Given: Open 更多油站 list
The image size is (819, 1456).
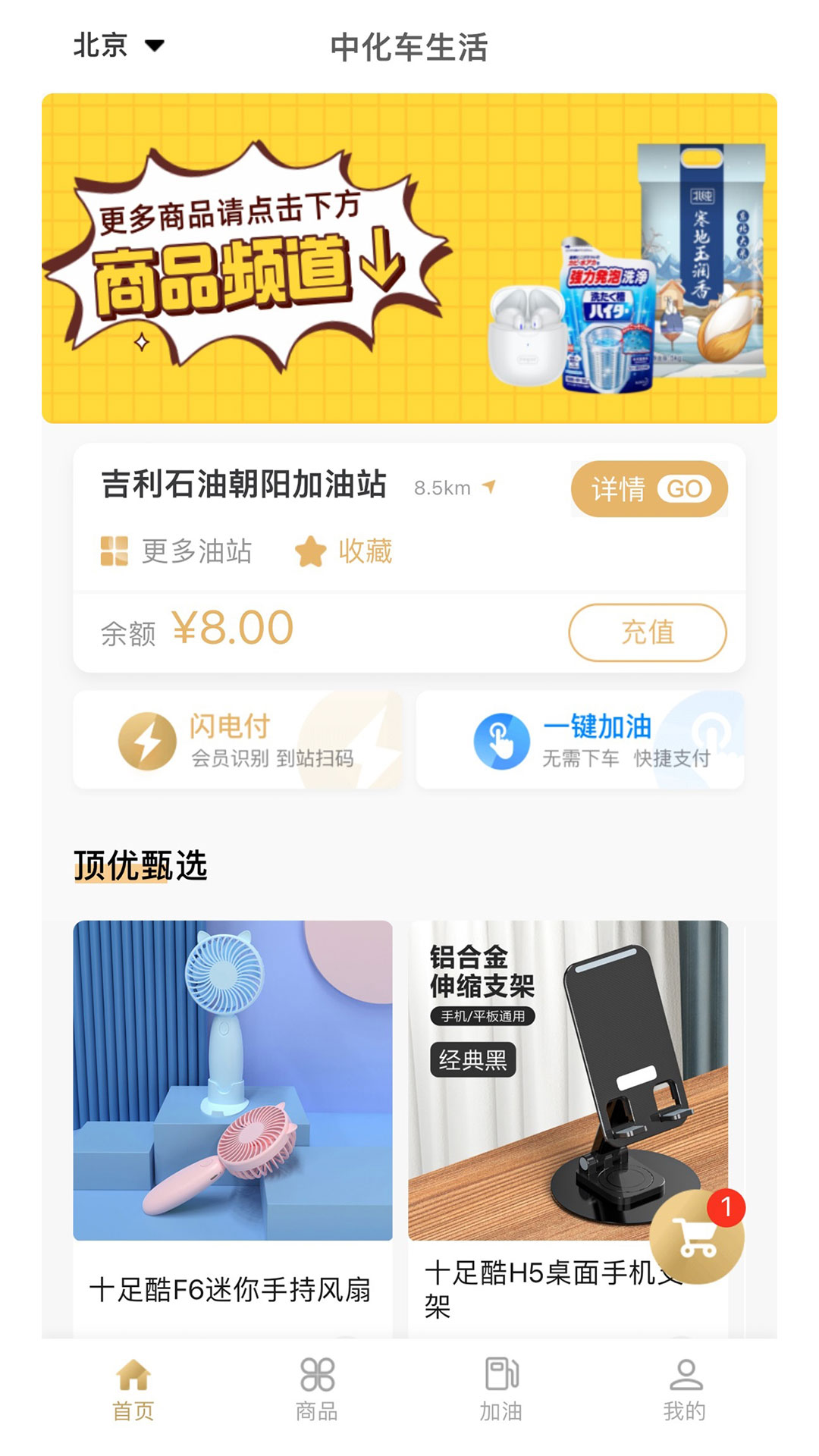Looking at the screenshot, I should point(177,551).
